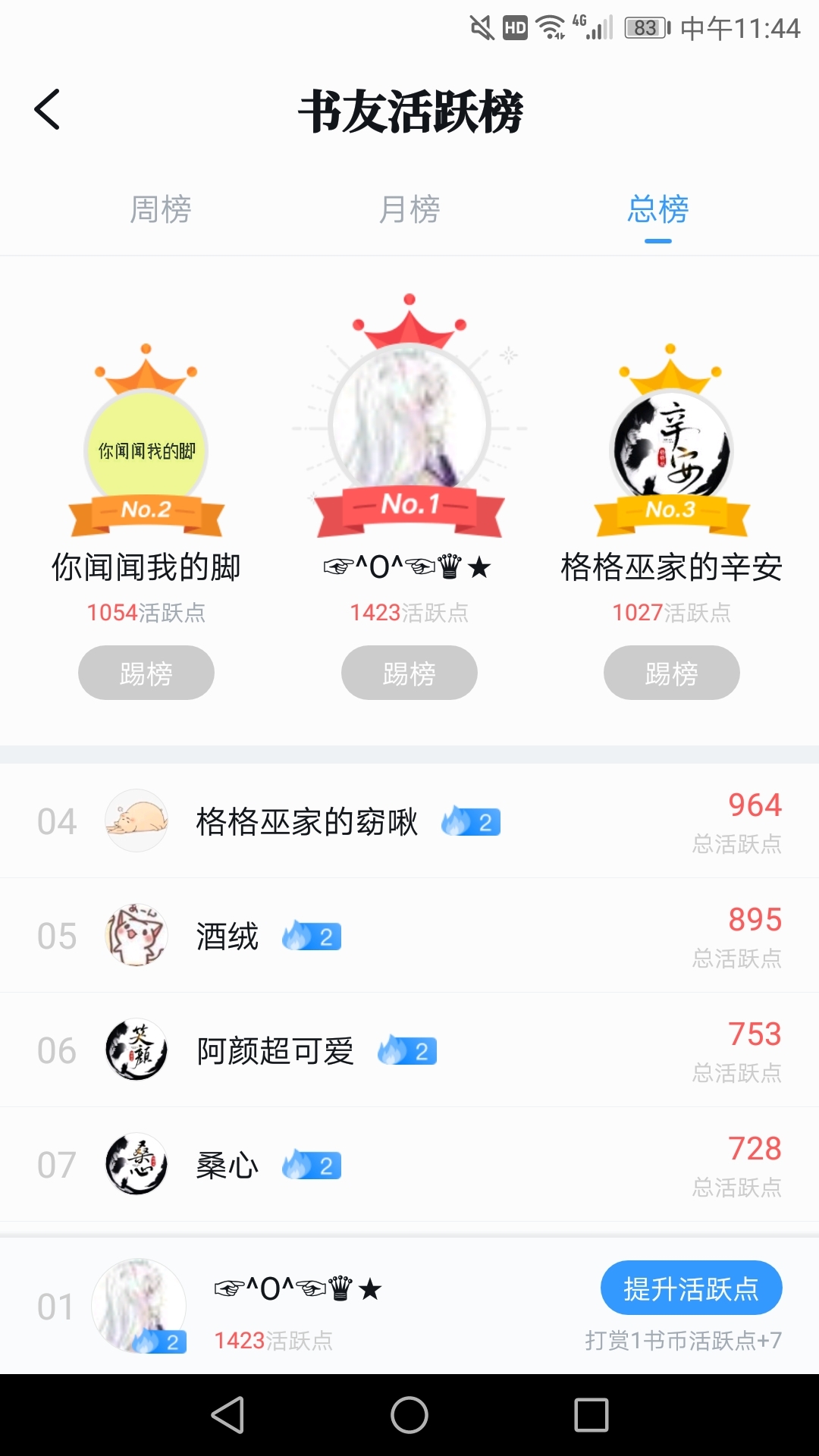Tap 踢榜 under 你闻闻我的脚
This screenshot has height=1456, width=819.
(x=146, y=673)
